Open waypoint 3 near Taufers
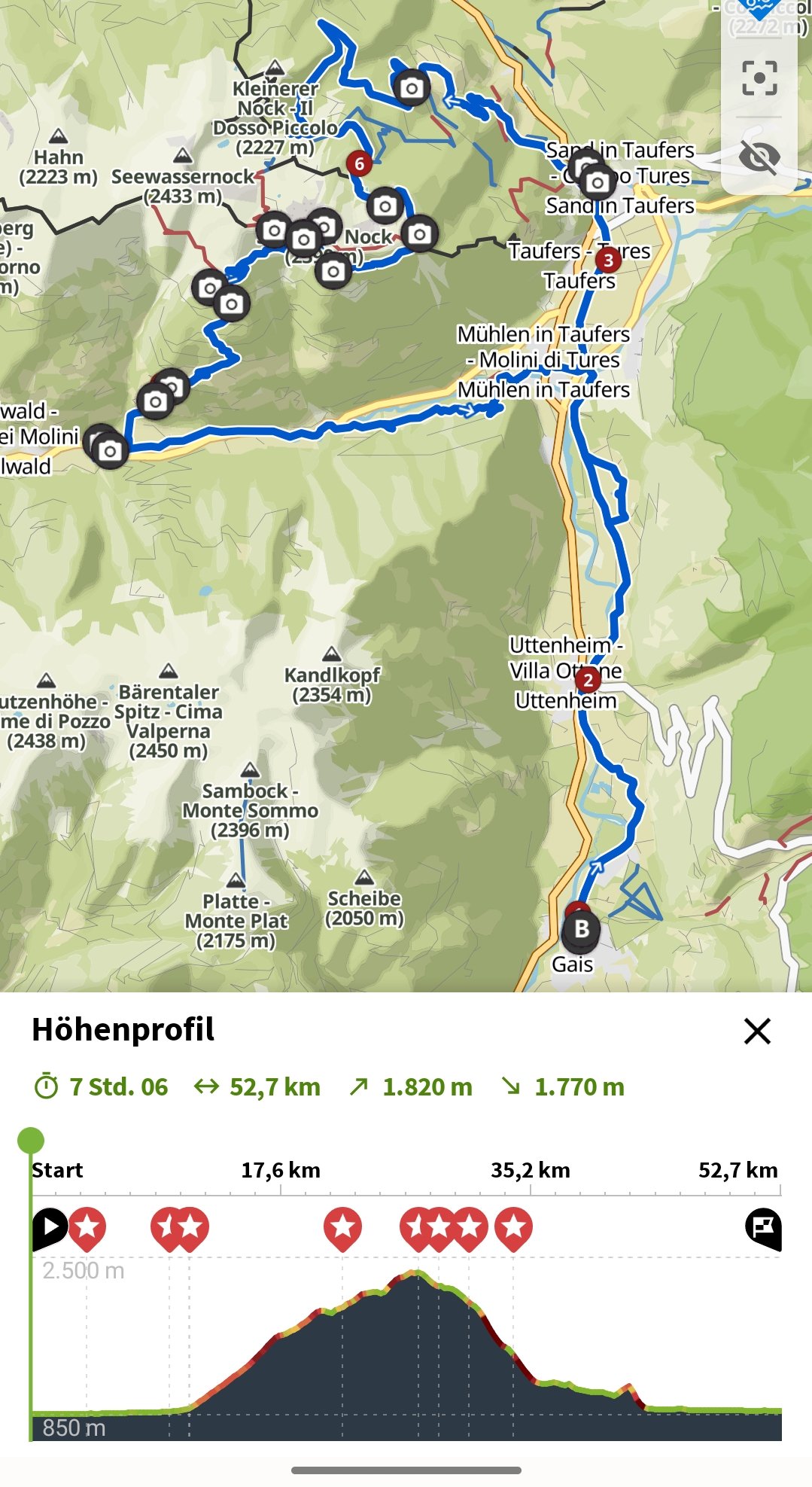 tap(608, 261)
